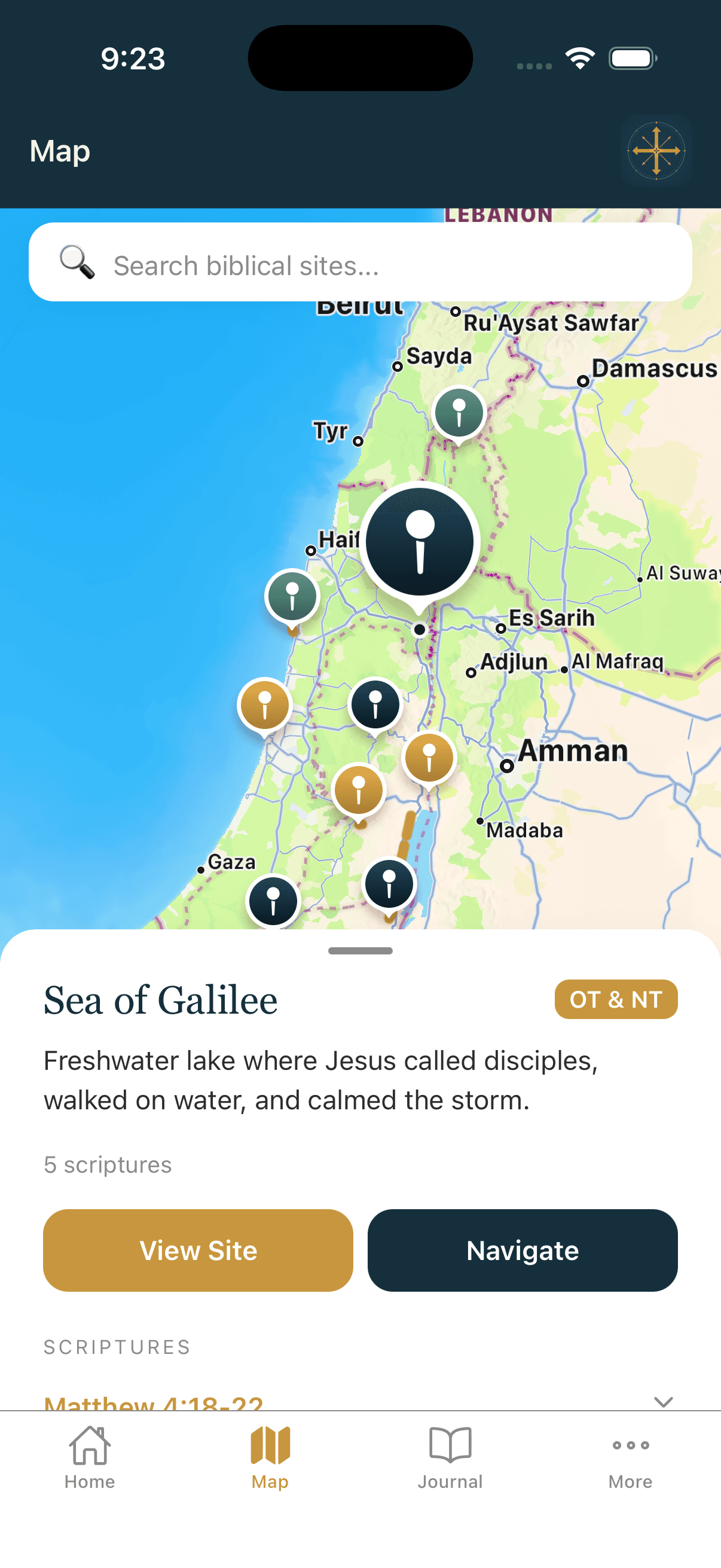Expand the bottom sheet drag handle
Viewport: 721px width, 1568px height.
coord(360,950)
